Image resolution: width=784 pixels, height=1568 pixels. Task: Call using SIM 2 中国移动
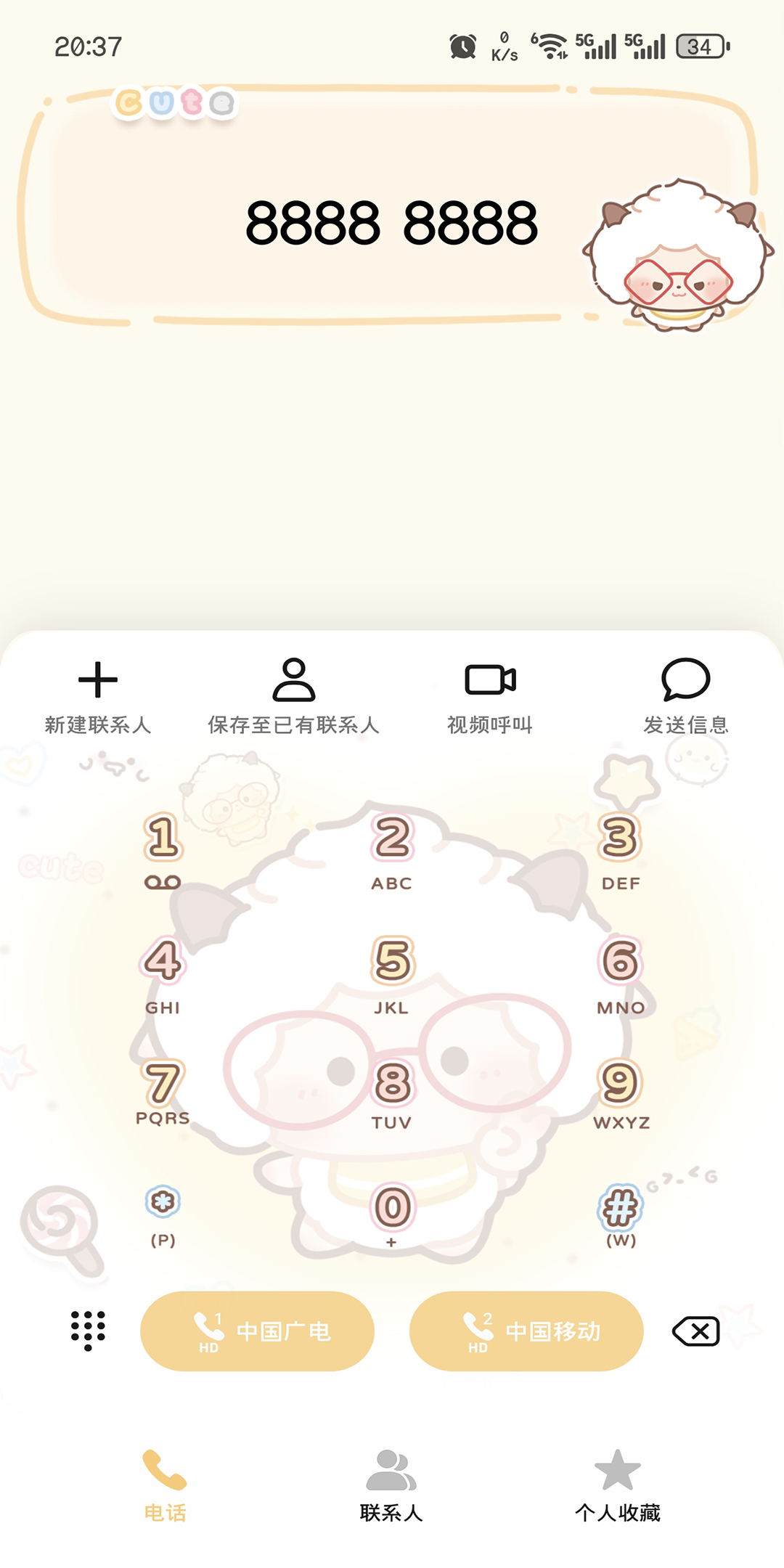click(526, 1331)
